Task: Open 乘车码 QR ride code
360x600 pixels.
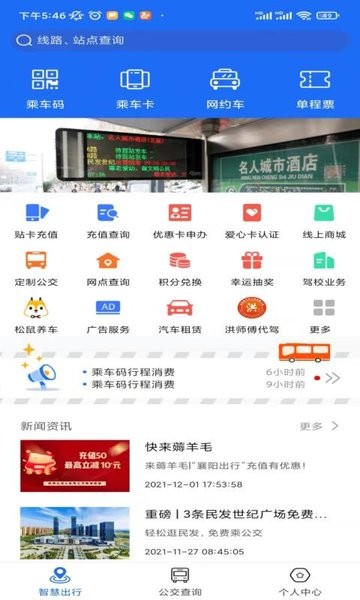Action: tap(45, 89)
